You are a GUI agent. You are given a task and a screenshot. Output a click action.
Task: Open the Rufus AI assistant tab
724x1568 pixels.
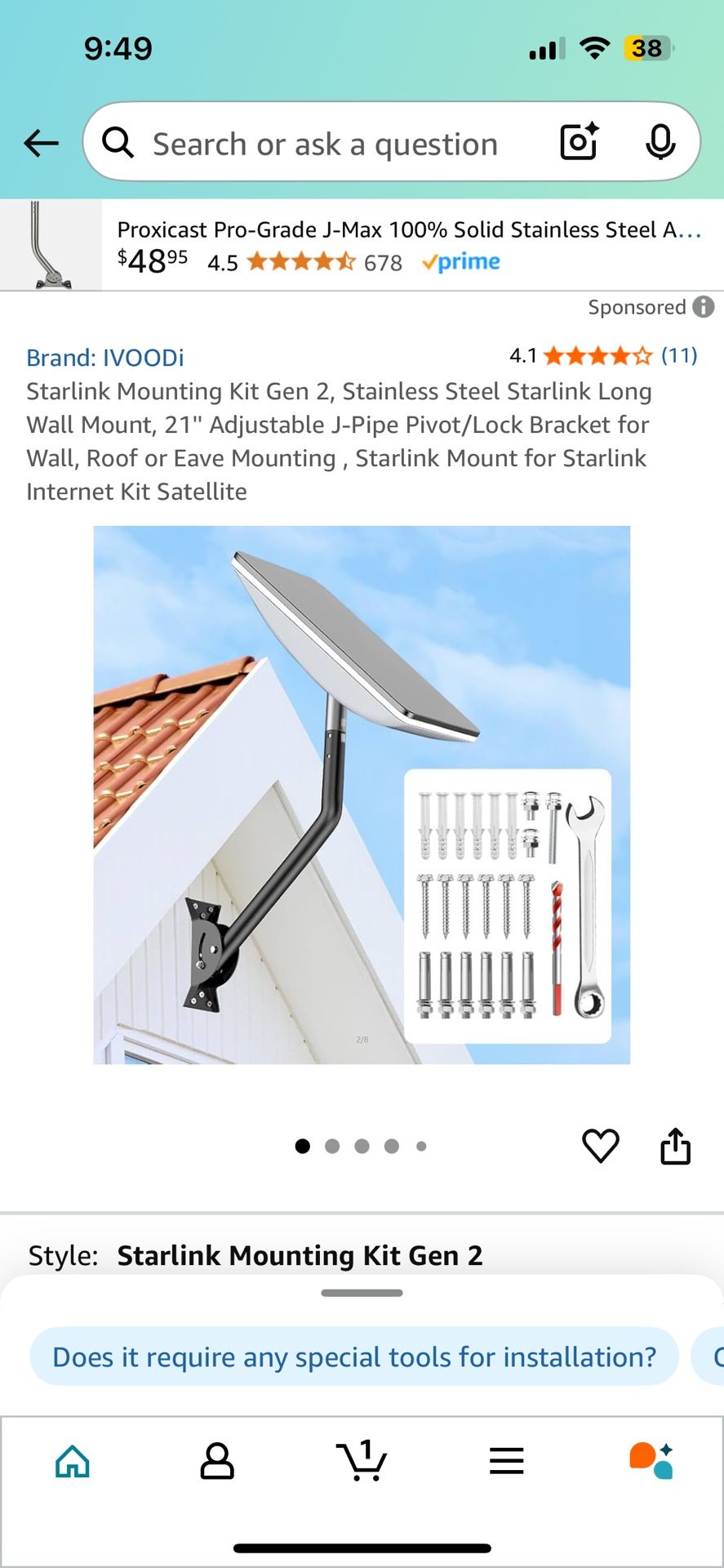click(x=651, y=1460)
